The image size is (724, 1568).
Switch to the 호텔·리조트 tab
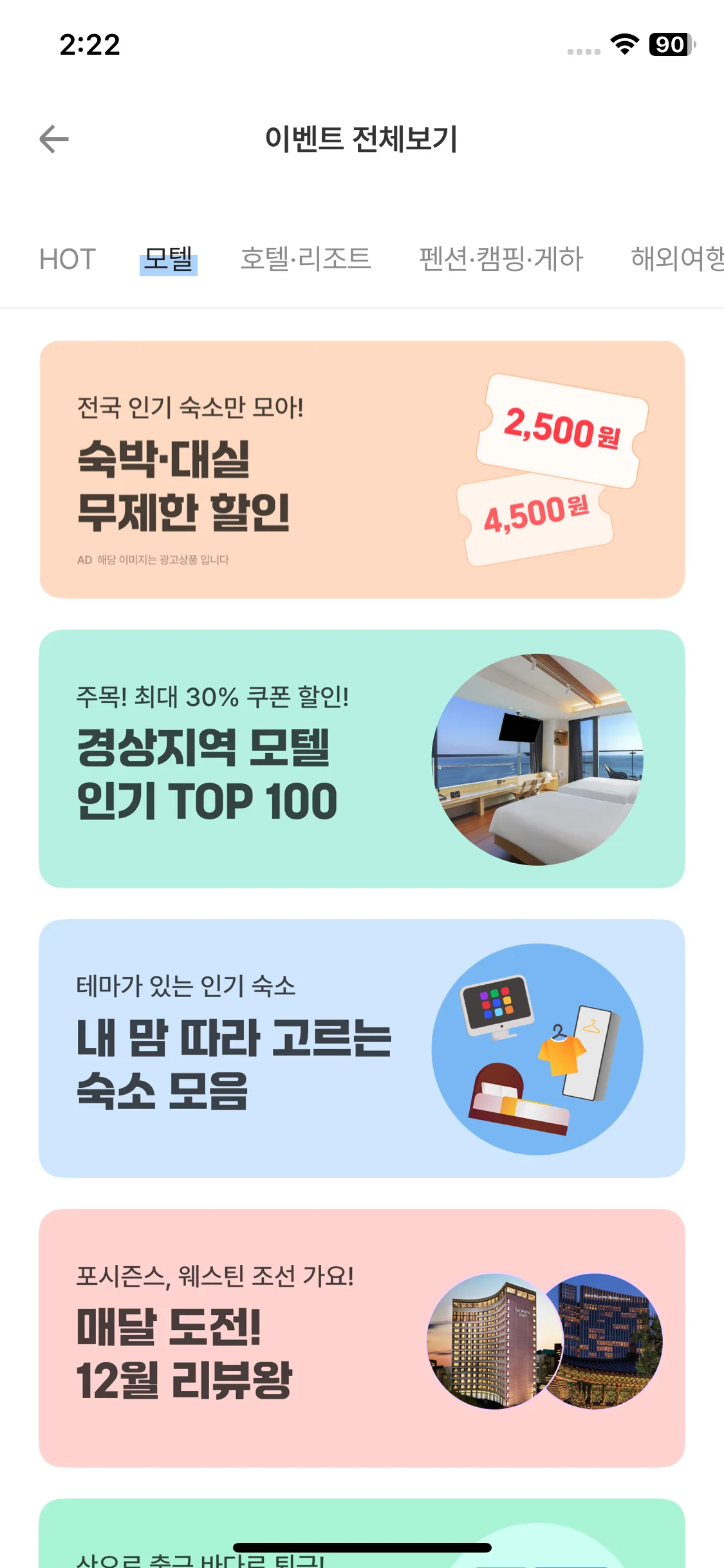tap(306, 259)
